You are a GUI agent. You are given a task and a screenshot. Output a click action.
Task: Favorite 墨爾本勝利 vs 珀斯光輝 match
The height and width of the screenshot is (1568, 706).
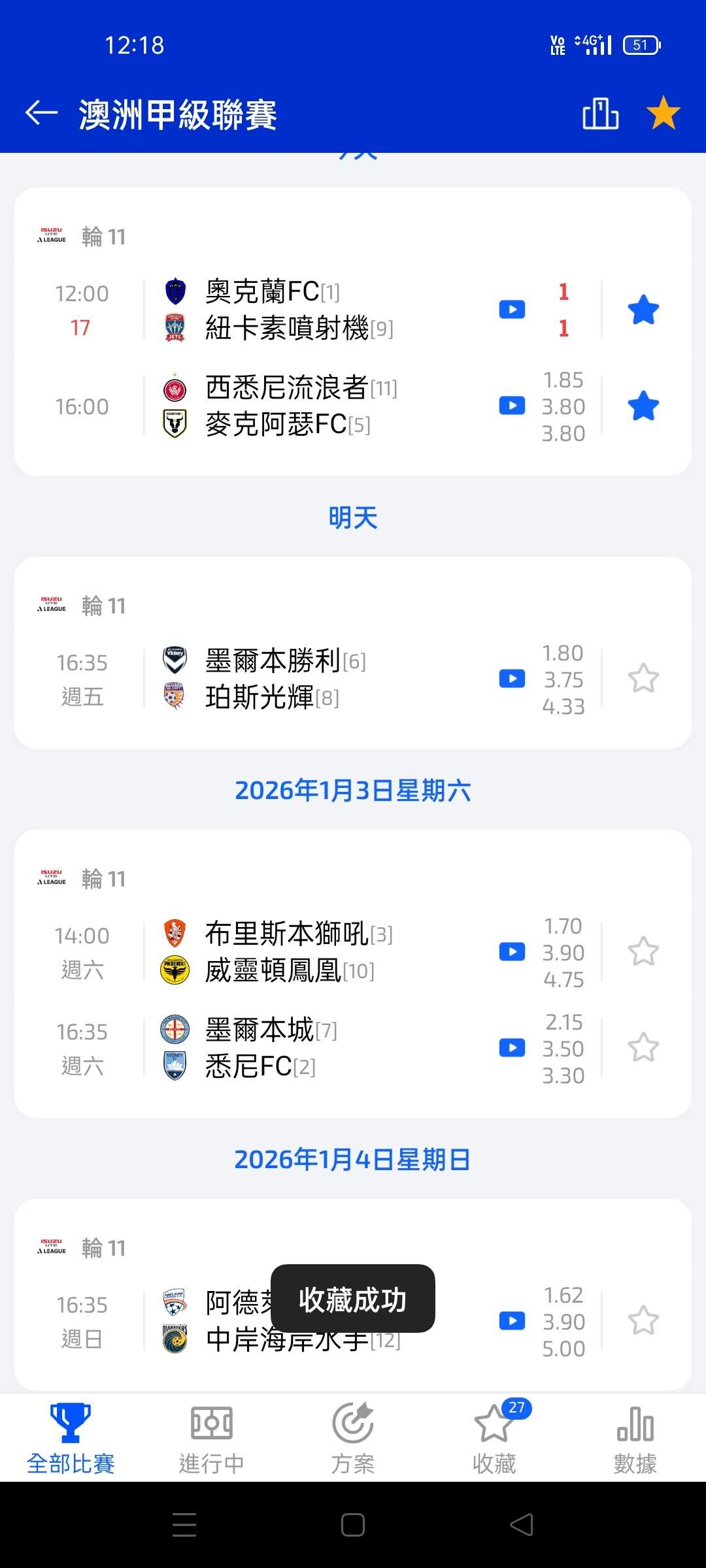point(643,679)
